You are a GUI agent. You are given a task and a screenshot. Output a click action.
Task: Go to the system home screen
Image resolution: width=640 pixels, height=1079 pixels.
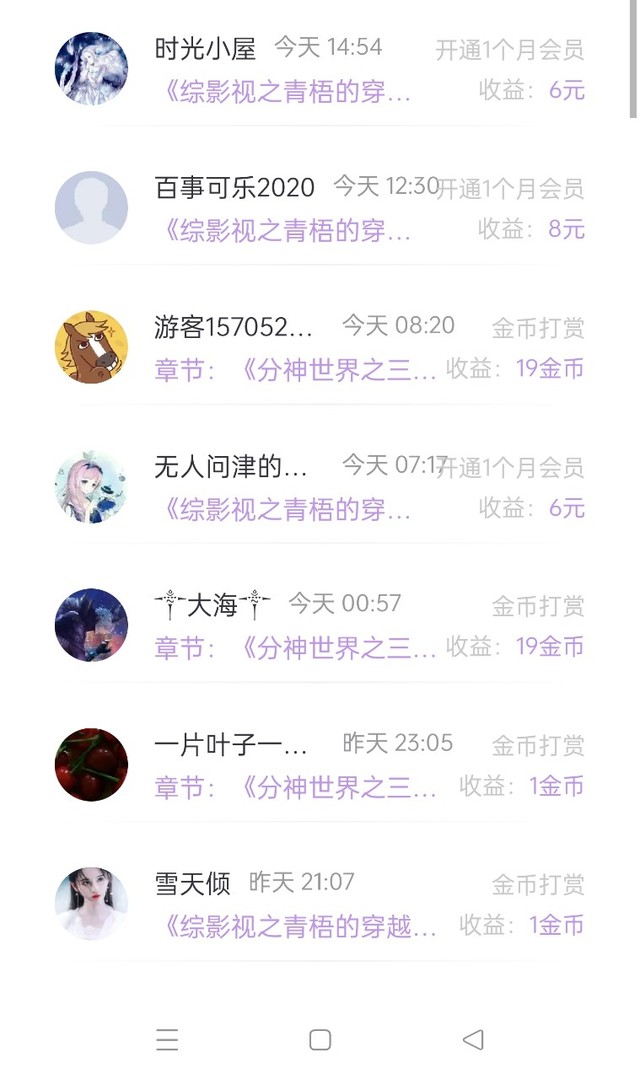[320, 1040]
